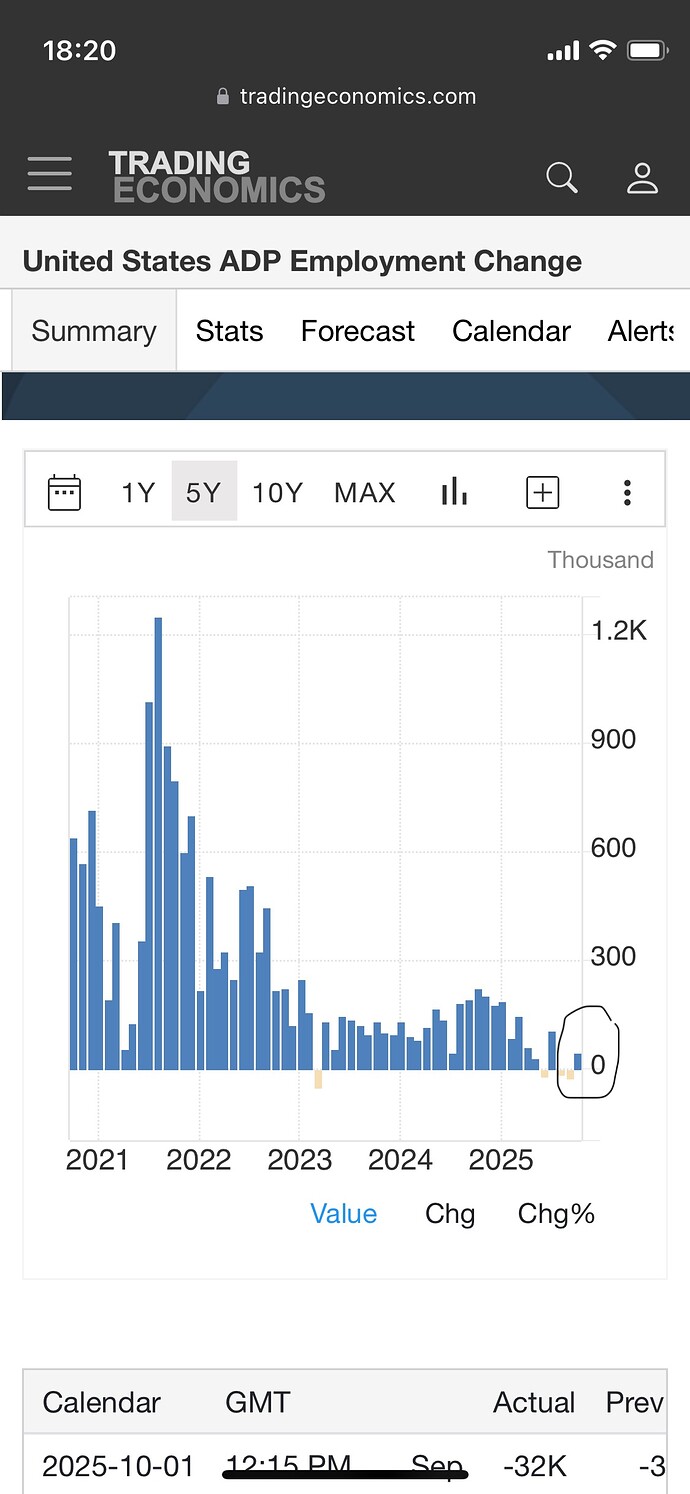Go to the Calendar tab
The height and width of the screenshot is (1494, 690).
click(x=511, y=331)
